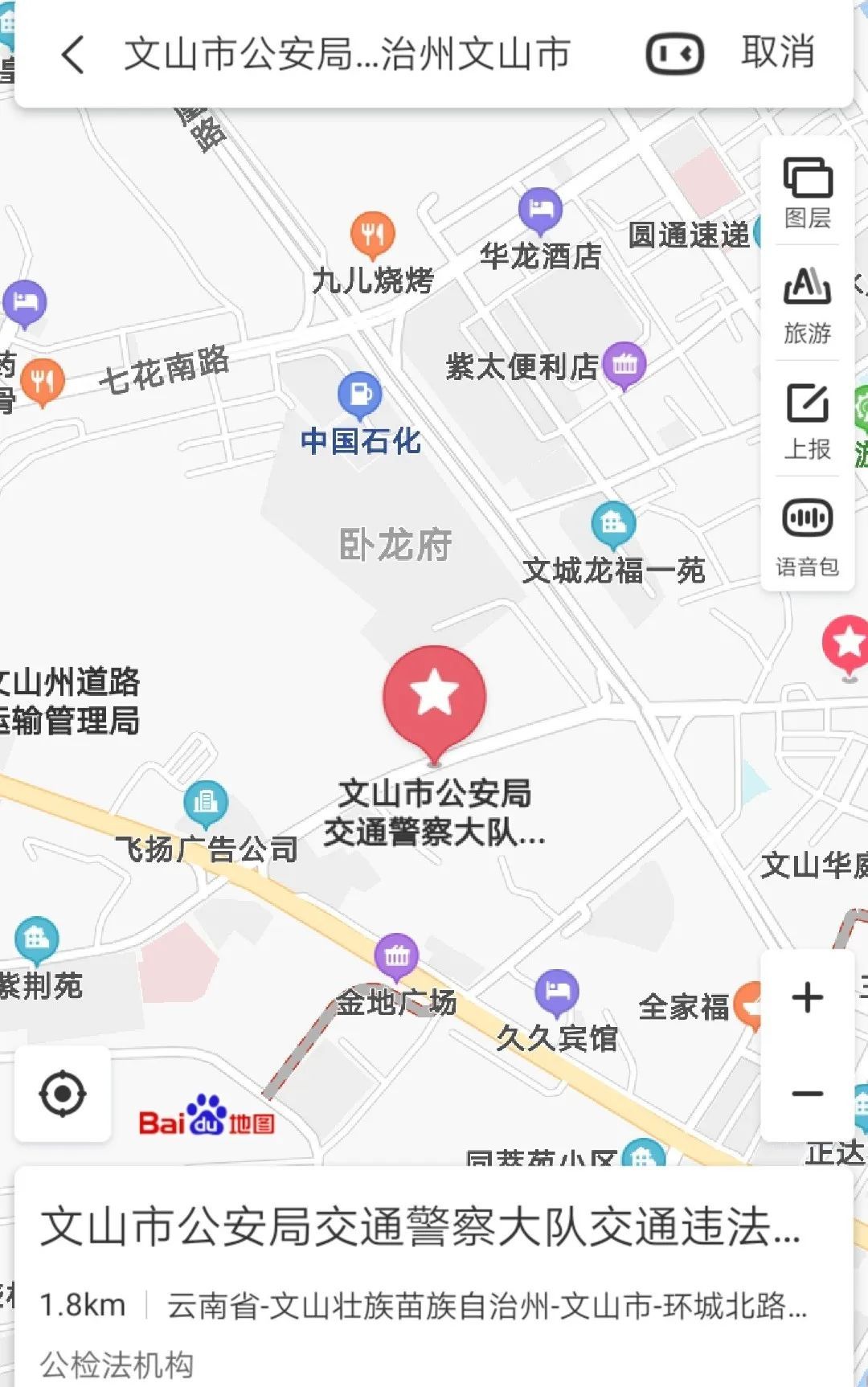868x1387 pixels.
Task: Open the voice assistant icon in search bar
Action: point(674,55)
